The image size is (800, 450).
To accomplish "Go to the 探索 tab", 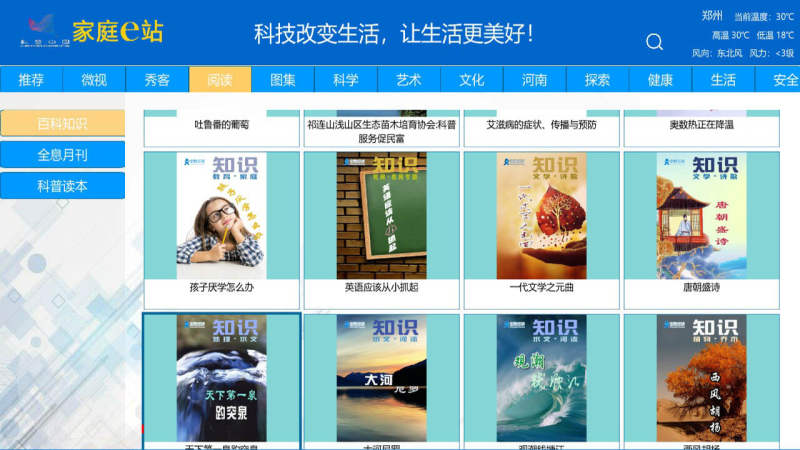I will (597, 80).
